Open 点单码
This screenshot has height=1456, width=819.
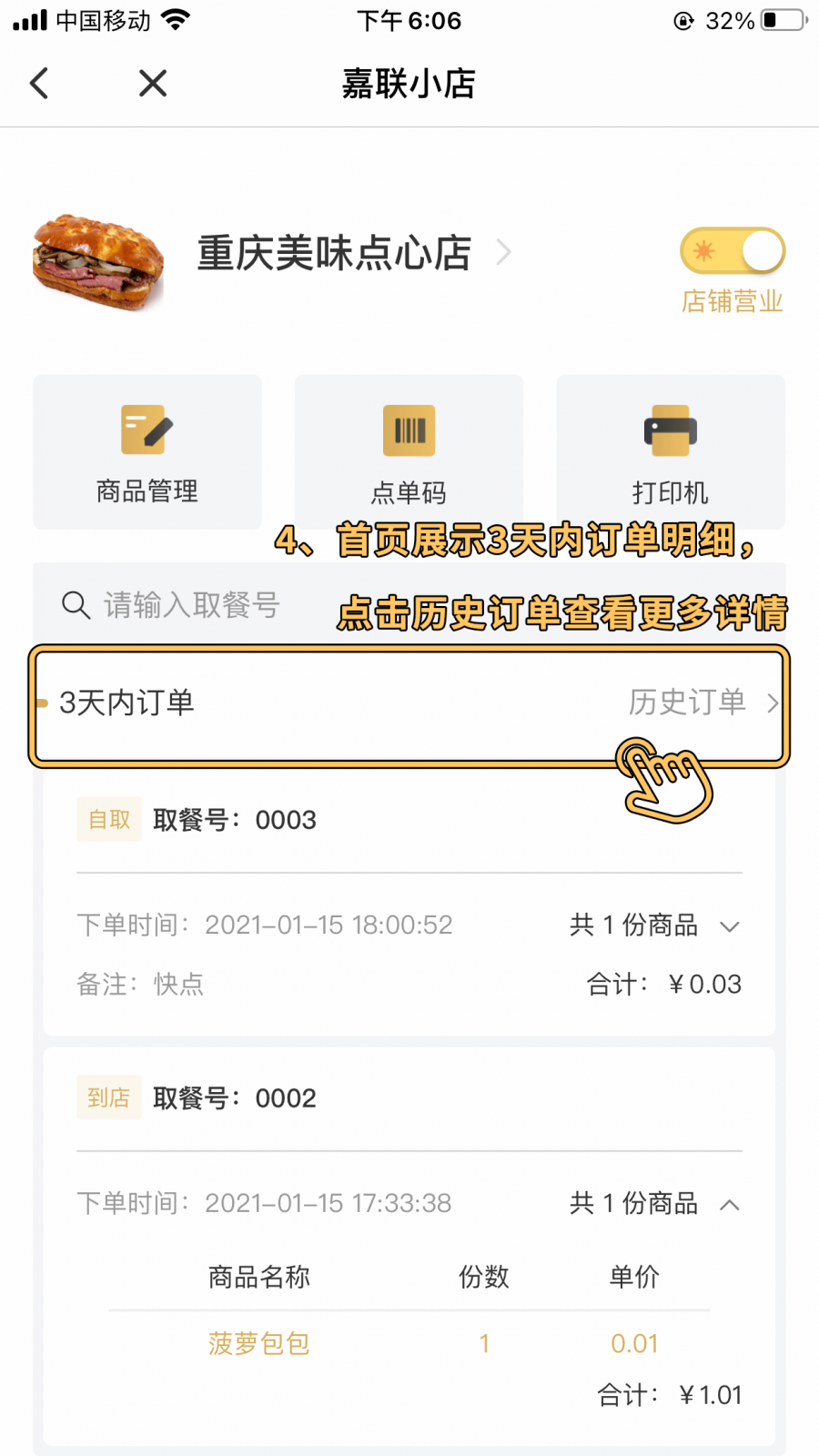point(409,452)
